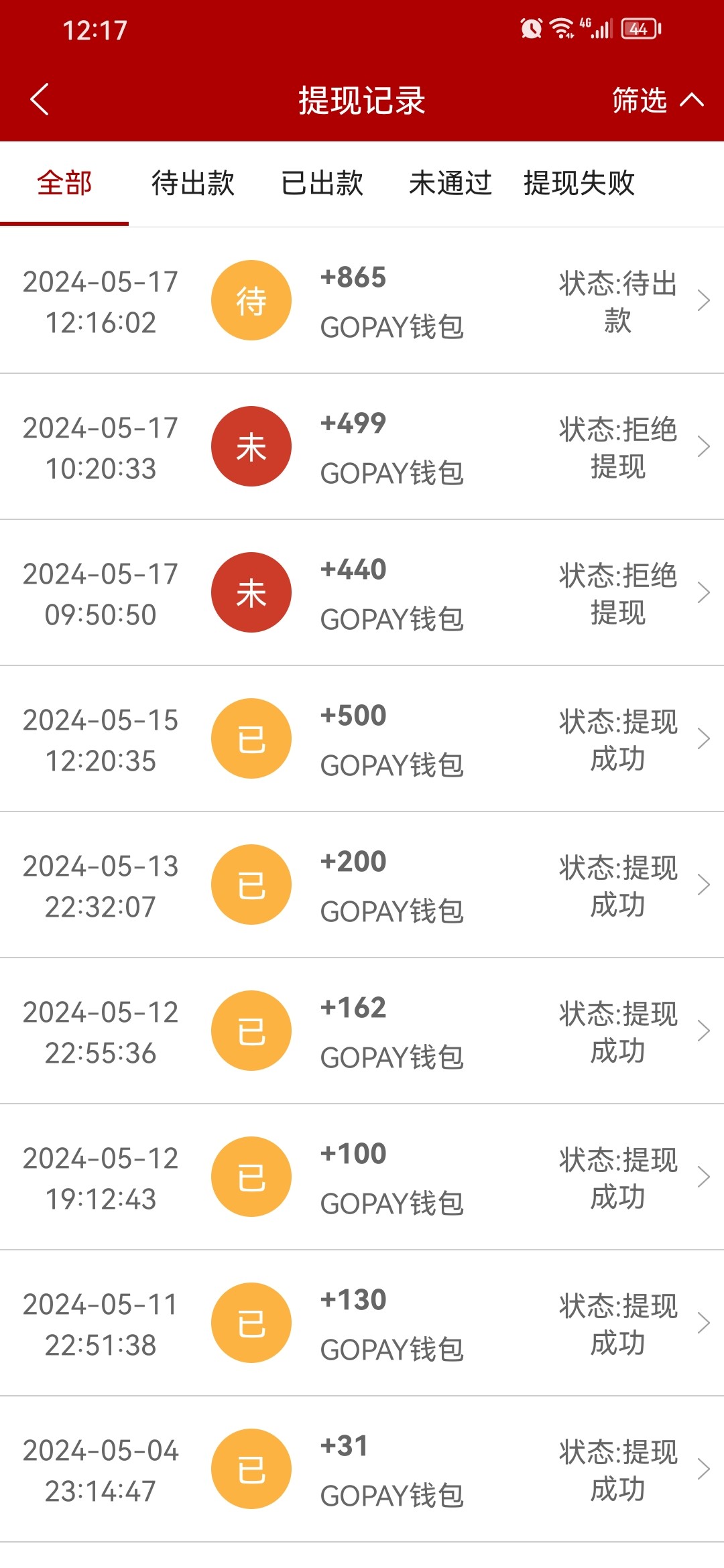View the 提现失败 tab

point(579,184)
